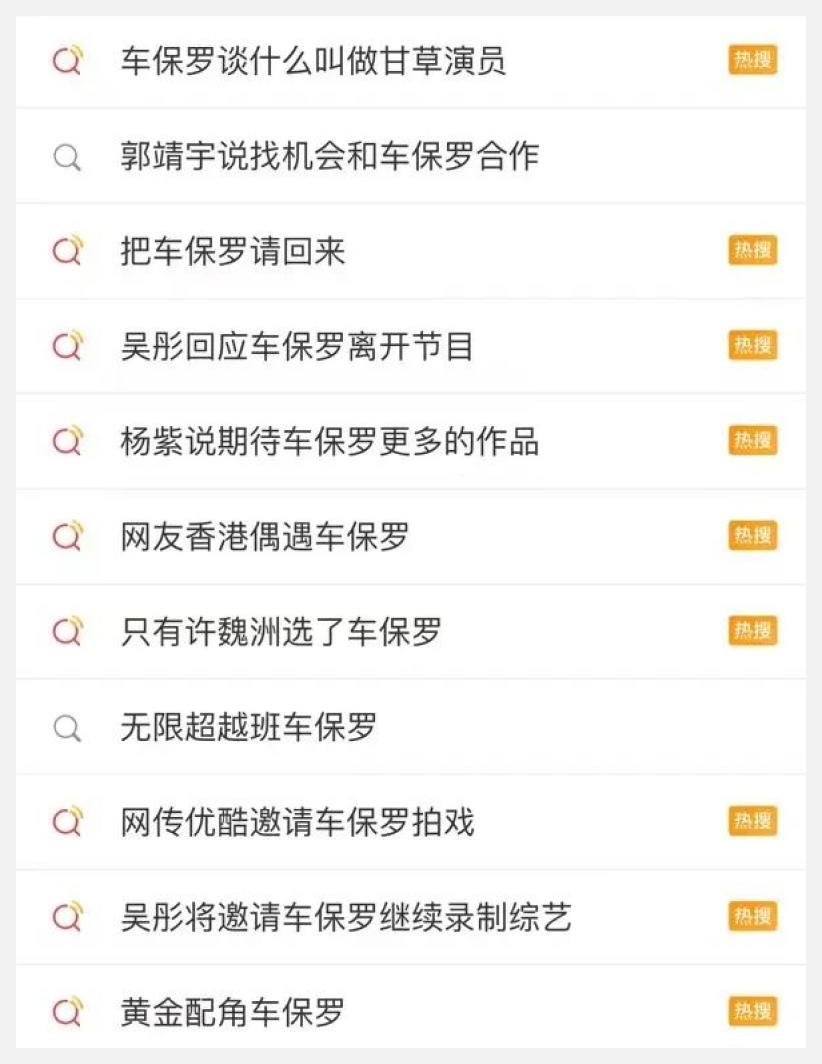
Task: Select 郭靖宇说找机会和车保罗合作 suggestion
Action: click(x=330, y=156)
